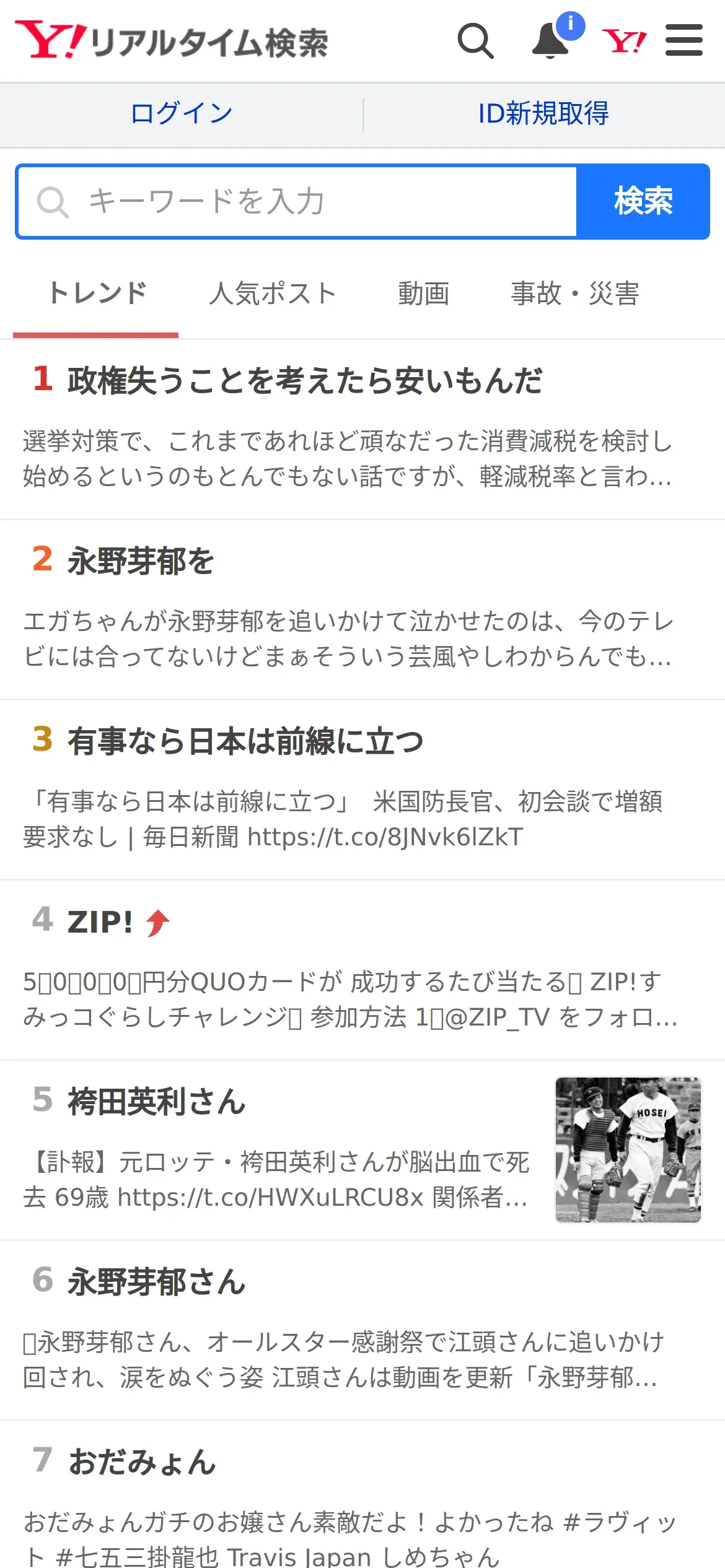Open trend 4 ZIP!
Image resolution: width=725 pixels, height=1568 pixels.
click(x=362, y=970)
